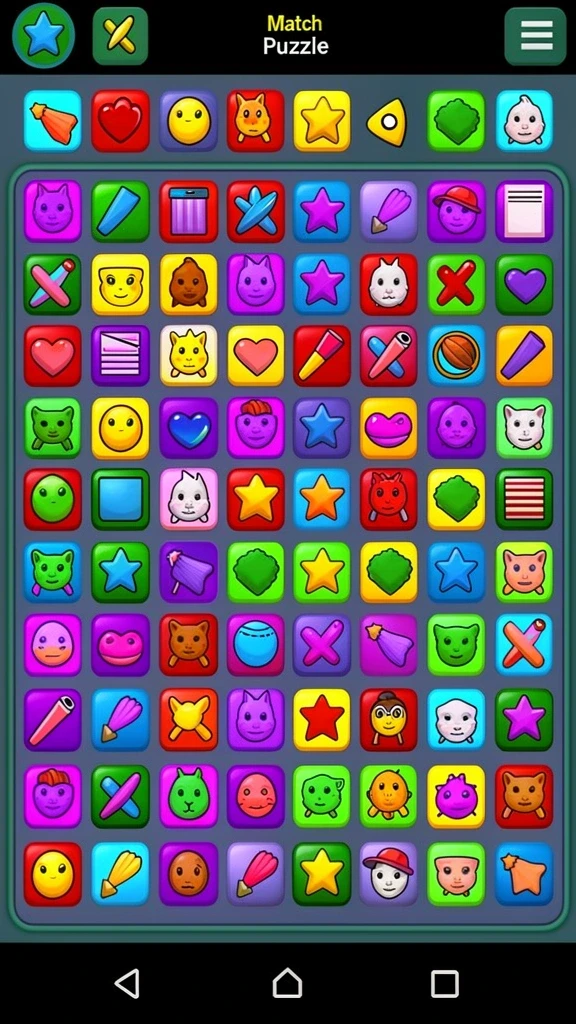
Task: Tap the red star tile on yellow background
Action: tap(321, 720)
